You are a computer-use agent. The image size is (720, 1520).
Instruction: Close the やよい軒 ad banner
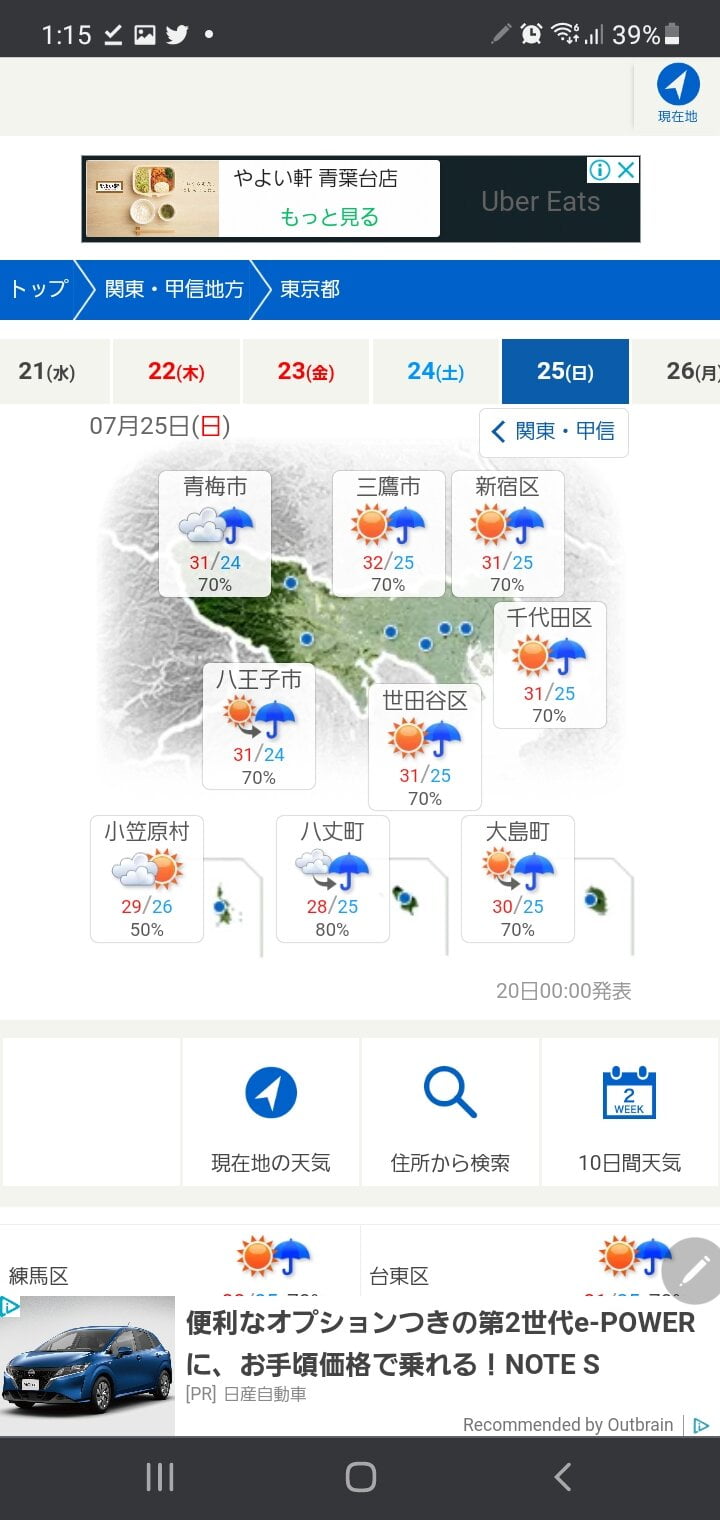click(x=626, y=170)
